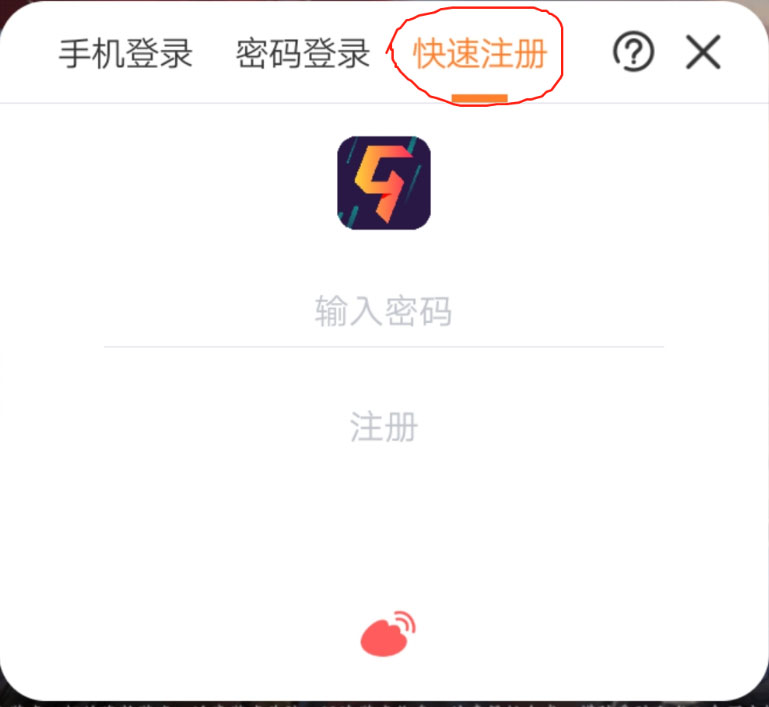This screenshot has height=707, width=769.
Task: Switch to the 密码登录 tab
Action: coord(302,54)
